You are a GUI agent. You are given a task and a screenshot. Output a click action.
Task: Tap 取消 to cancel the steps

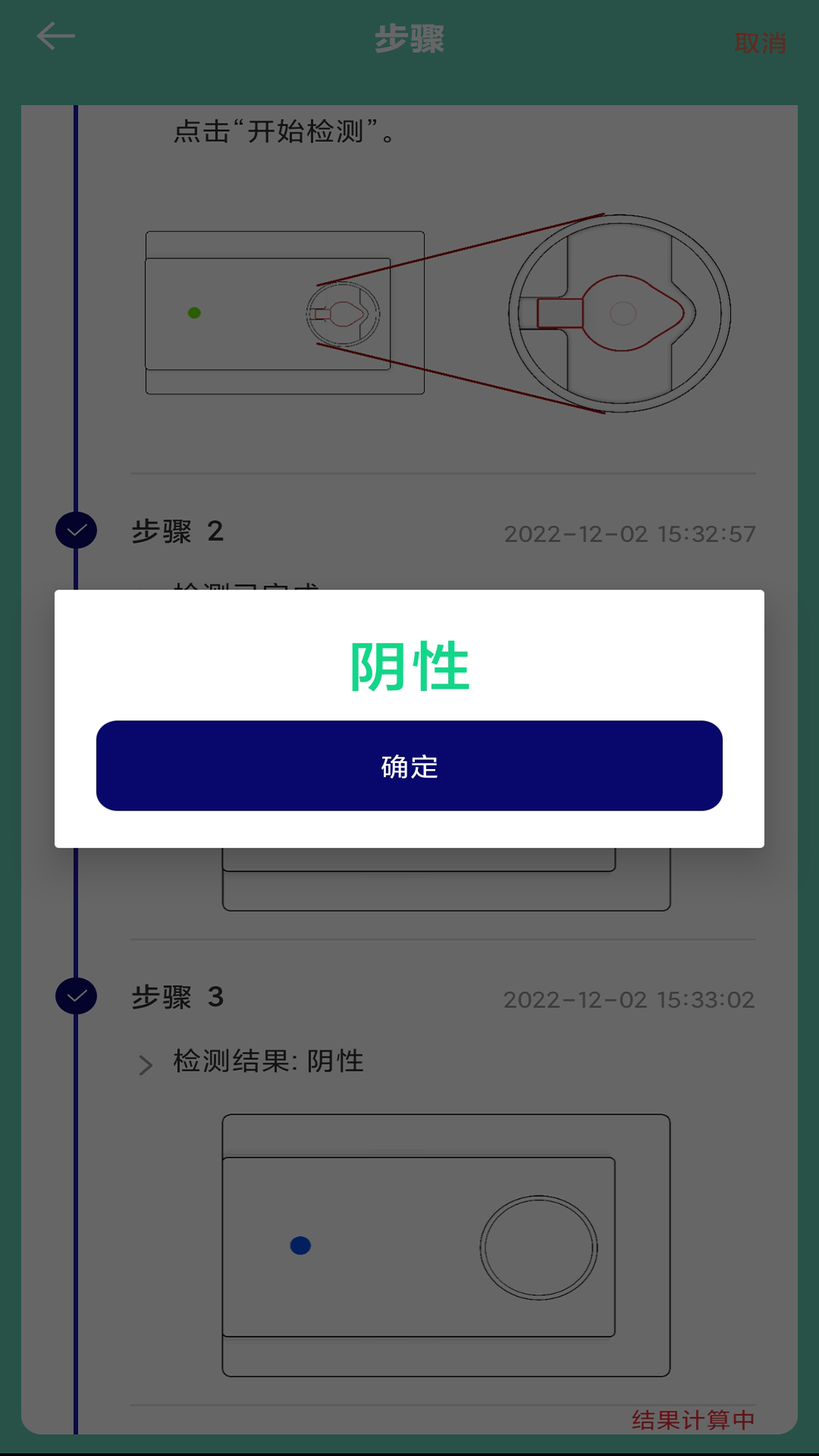pyautogui.click(x=760, y=43)
